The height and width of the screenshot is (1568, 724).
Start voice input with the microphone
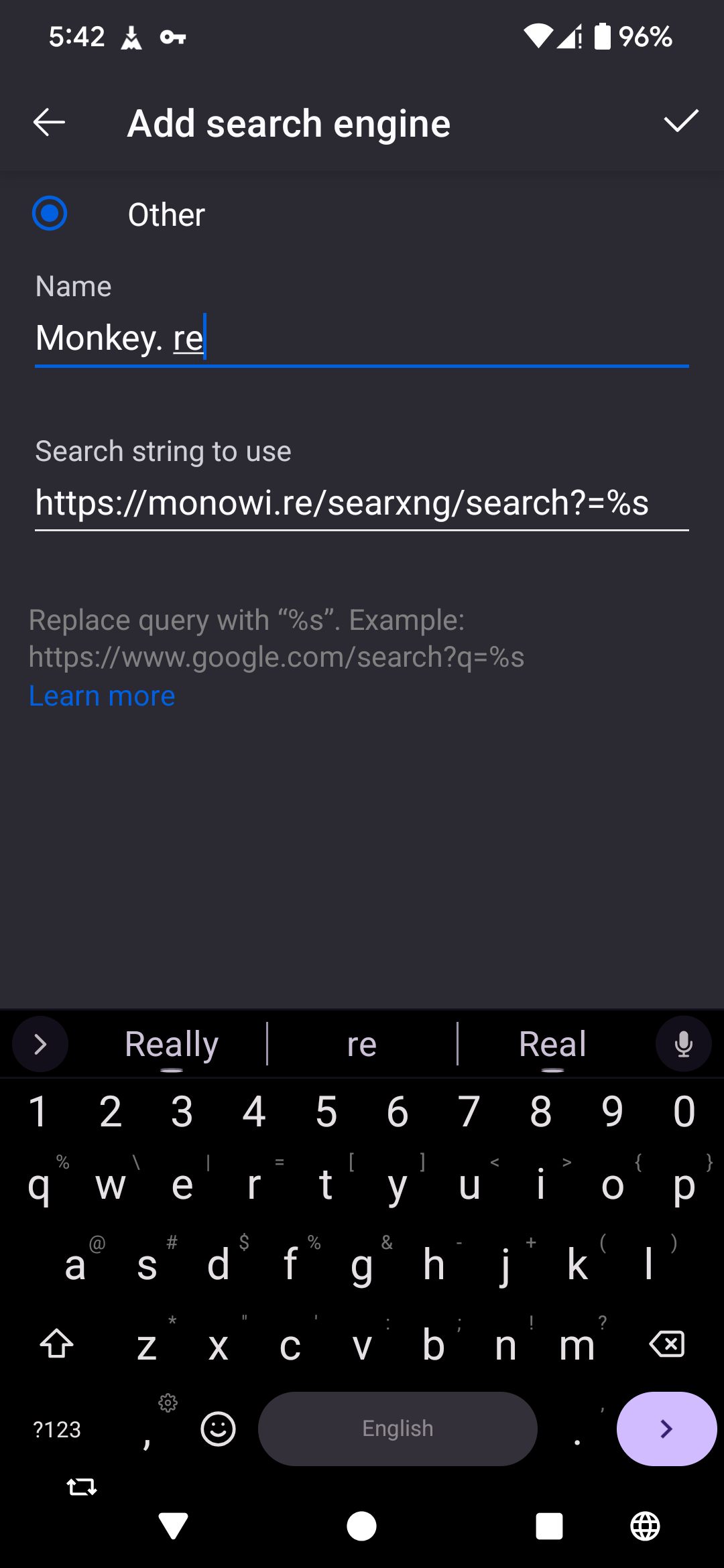point(683,1044)
